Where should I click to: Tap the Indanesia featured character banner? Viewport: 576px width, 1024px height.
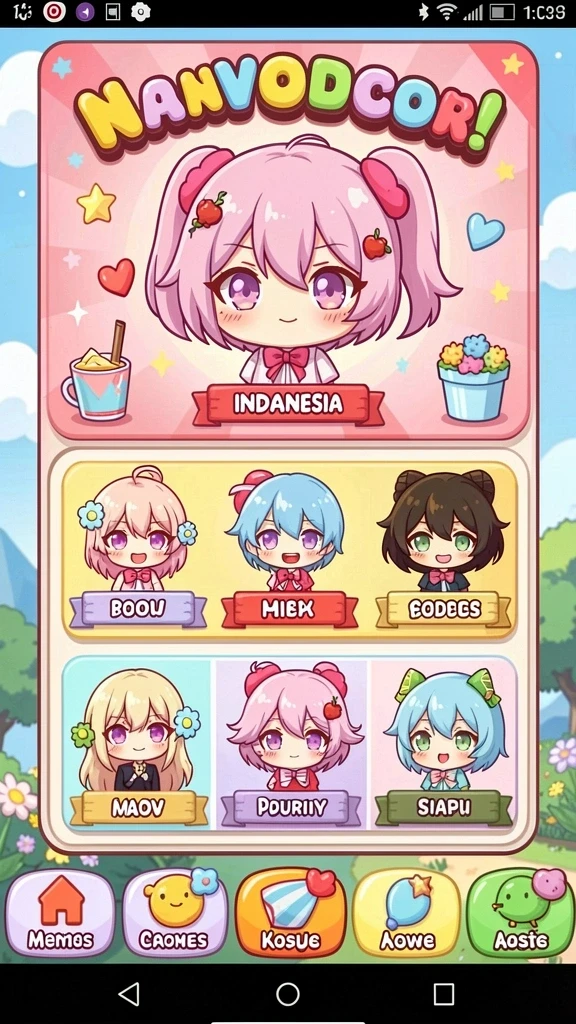[x=288, y=404]
